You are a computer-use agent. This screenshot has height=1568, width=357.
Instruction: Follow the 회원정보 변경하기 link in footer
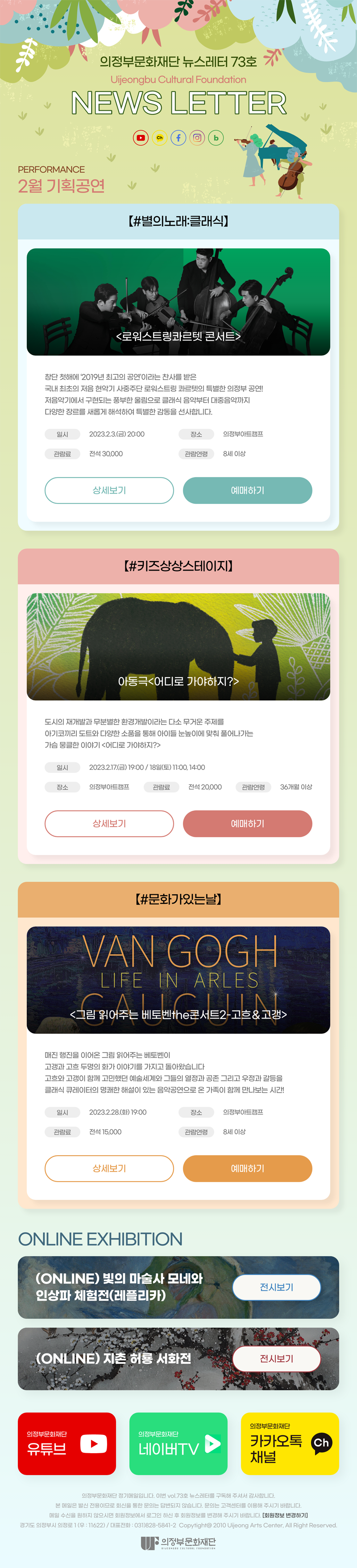(285, 1515)
